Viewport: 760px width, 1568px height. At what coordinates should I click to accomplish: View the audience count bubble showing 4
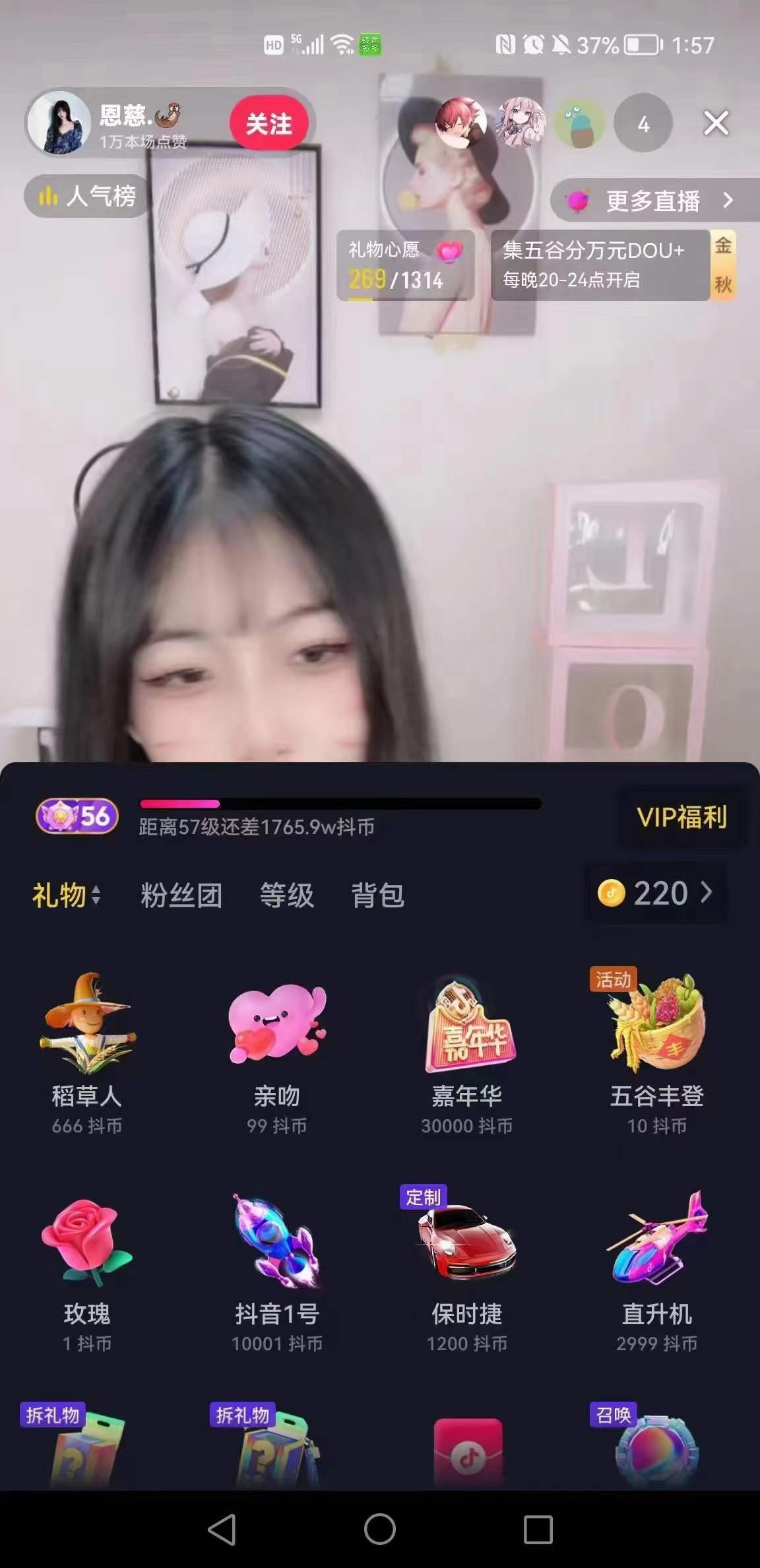pos(643,123)
